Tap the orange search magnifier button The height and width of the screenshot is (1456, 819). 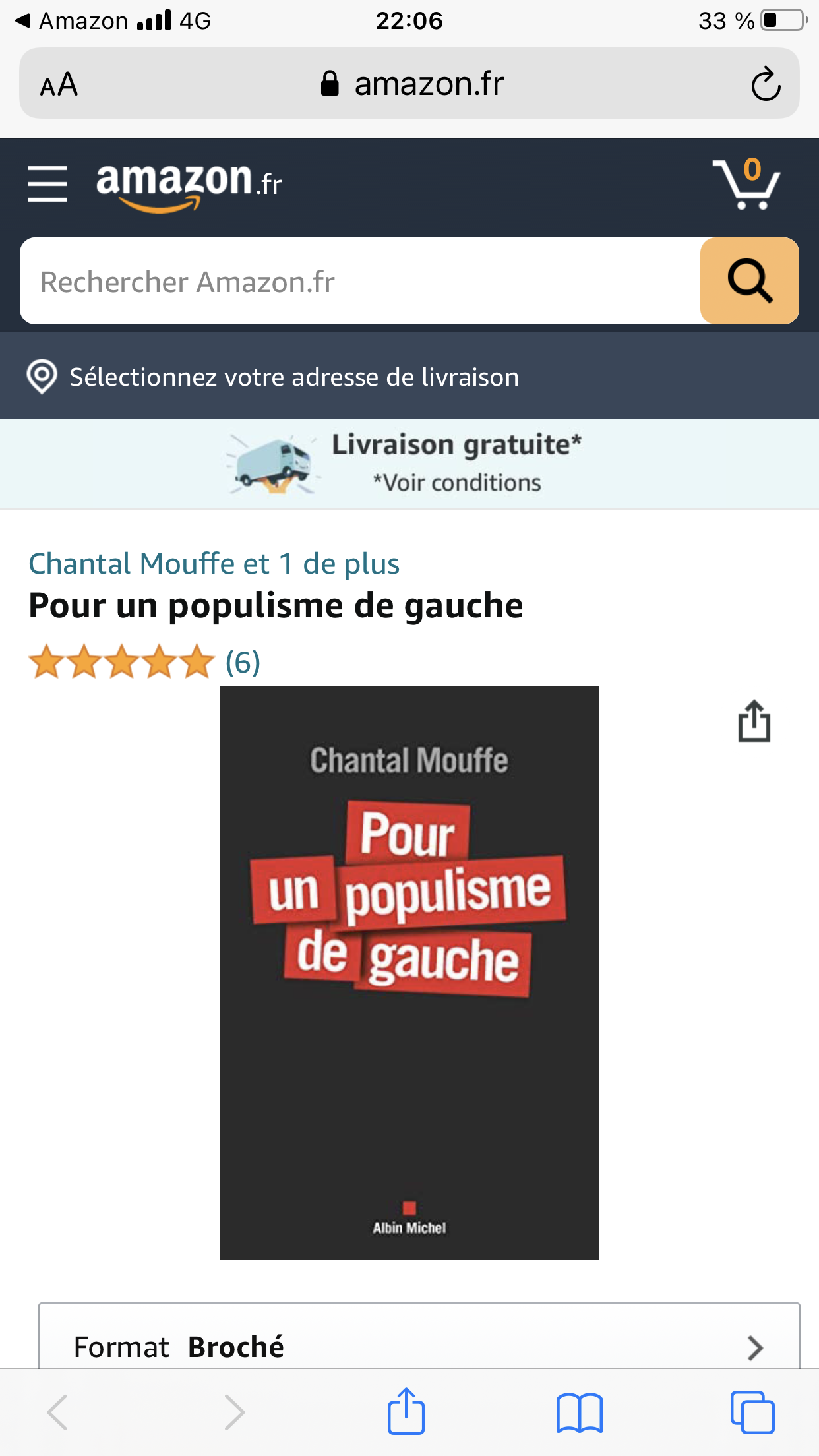(750, 281)
